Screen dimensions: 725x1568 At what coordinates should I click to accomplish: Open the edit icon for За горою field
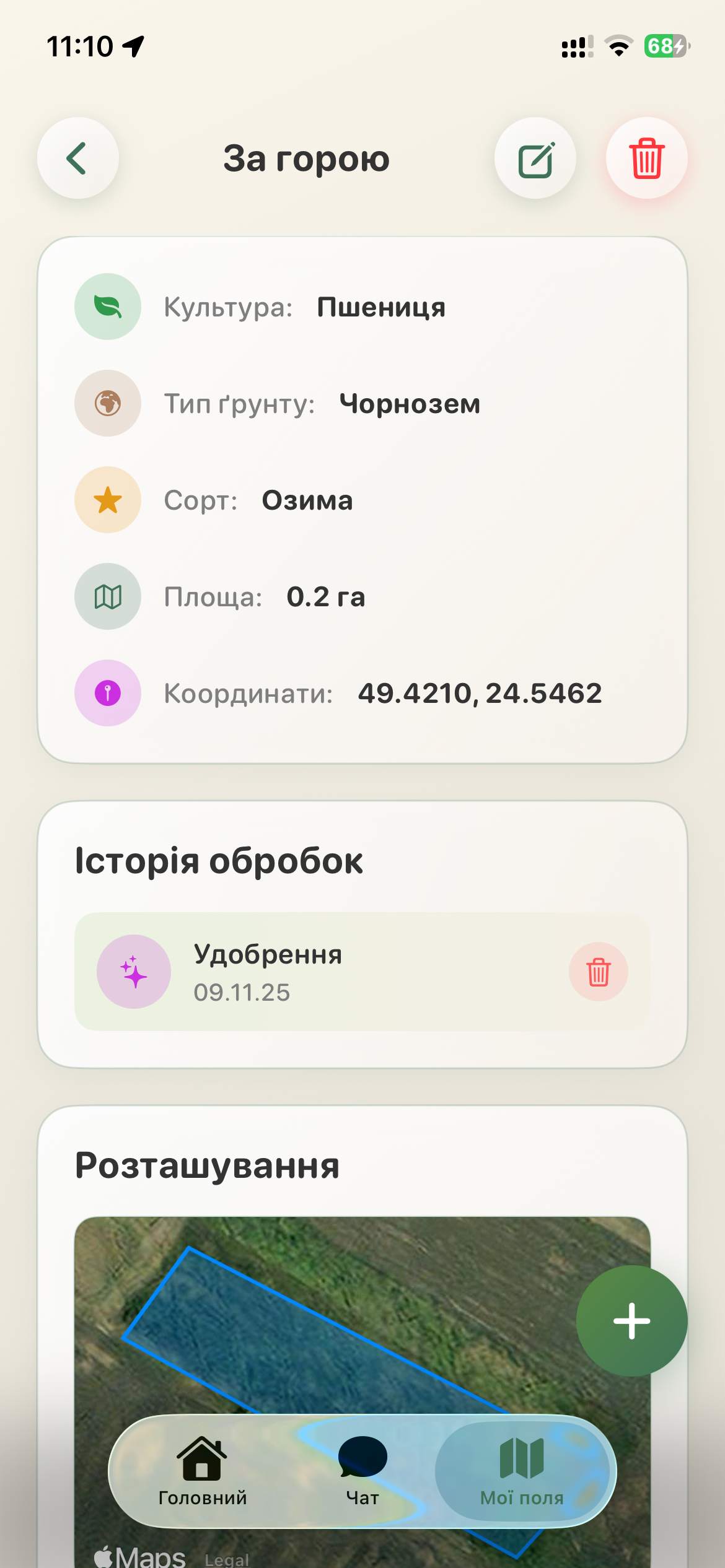[535, 158]
